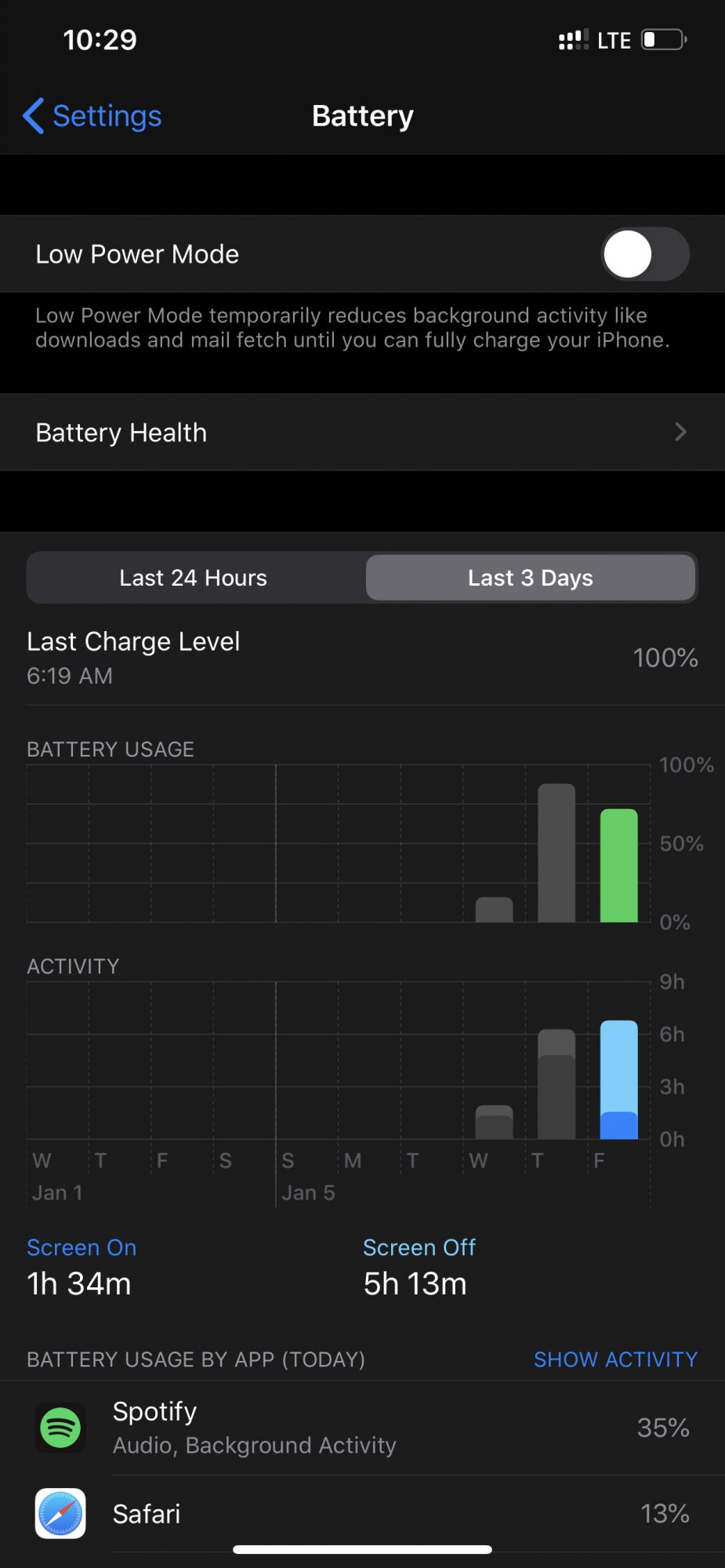Switch to Last 24 Hours
The width and height of the screenshot is (725, 1568).
point(194,578)
